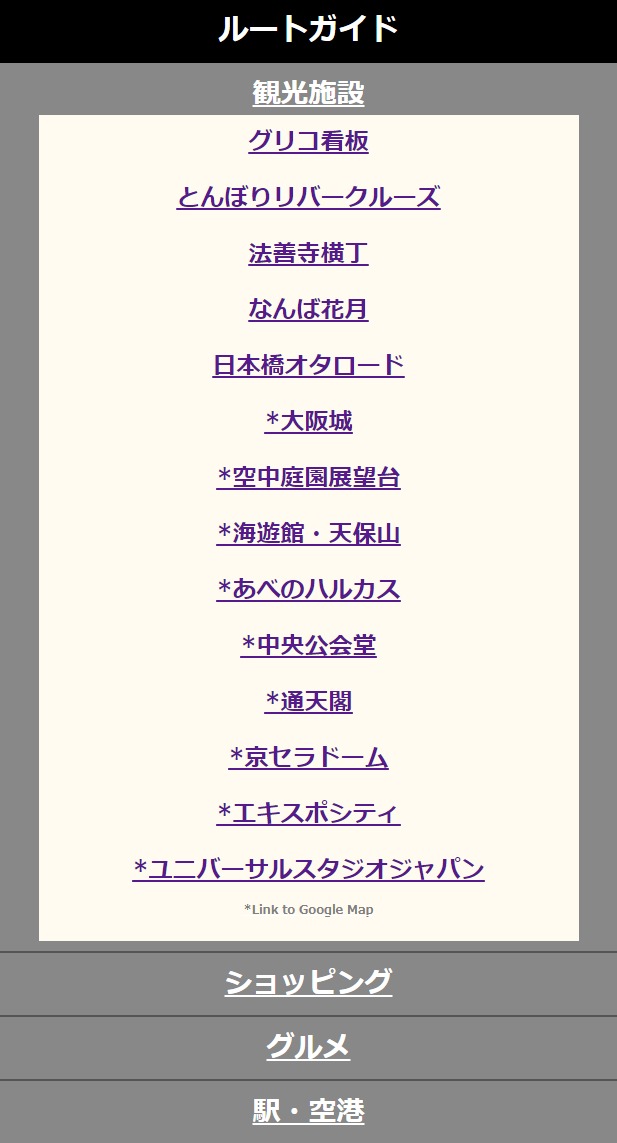Expand the ショッピング section
617x1143 pixels.
coord(308,982)
